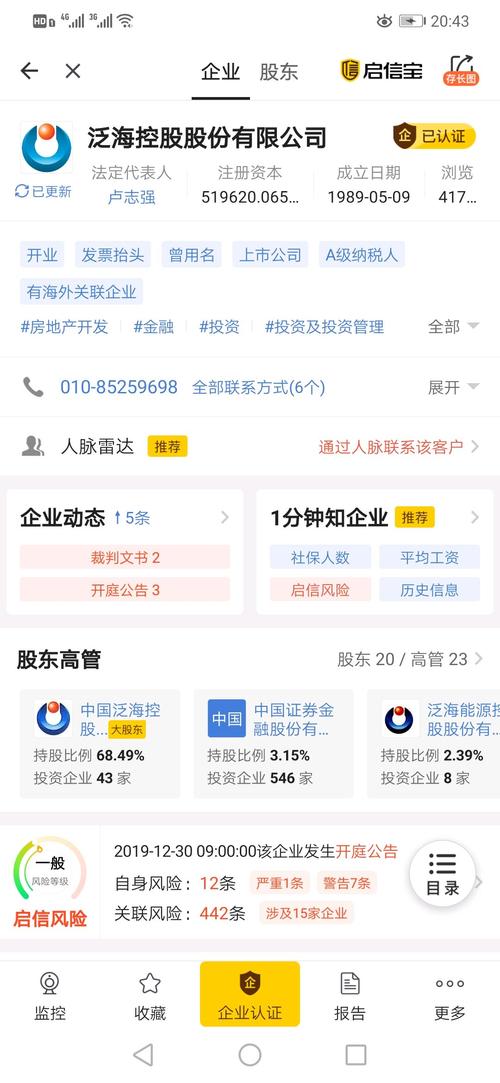Open the 目录 floating button
The height and width of the screenshot is (1083, 500).
click(x=443, y=874)
